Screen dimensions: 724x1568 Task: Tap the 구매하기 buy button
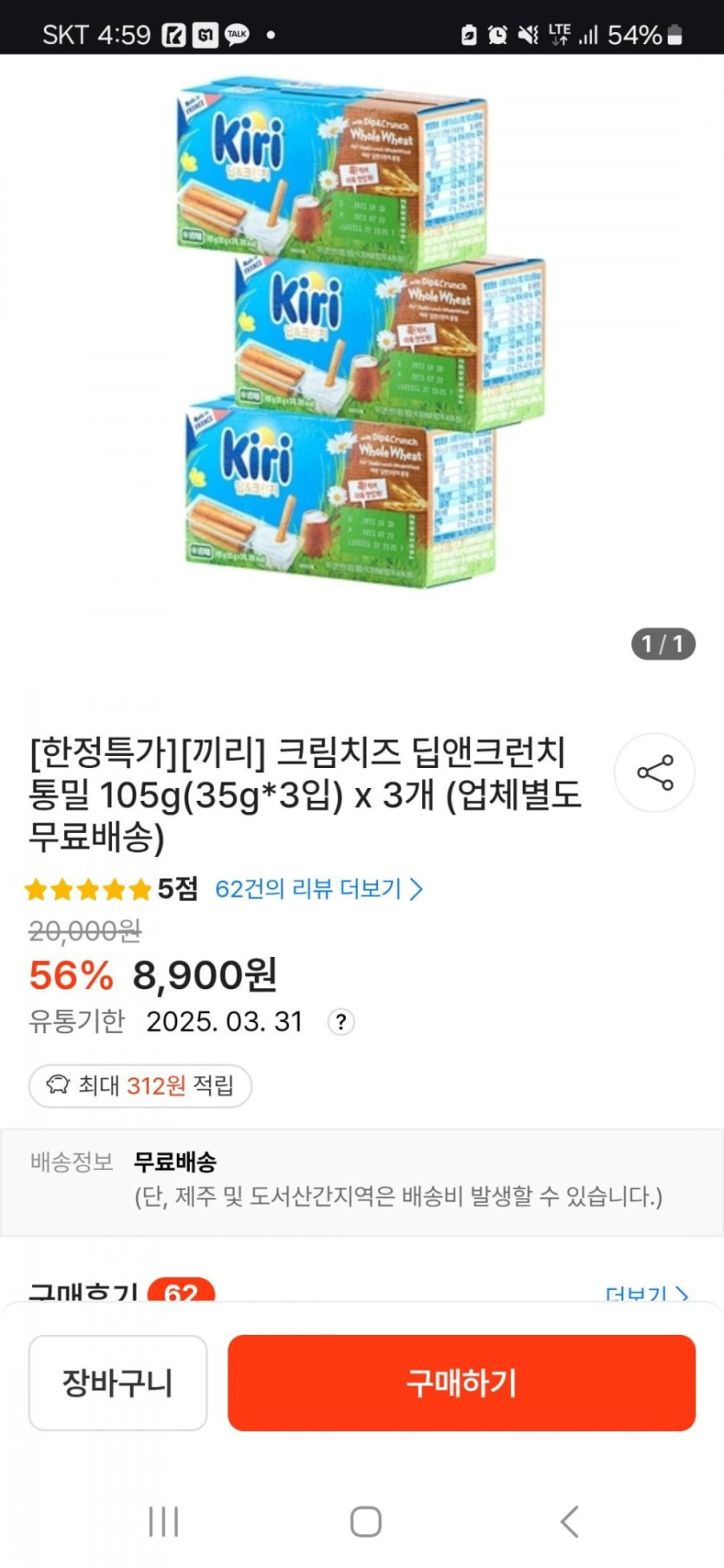461,1382
